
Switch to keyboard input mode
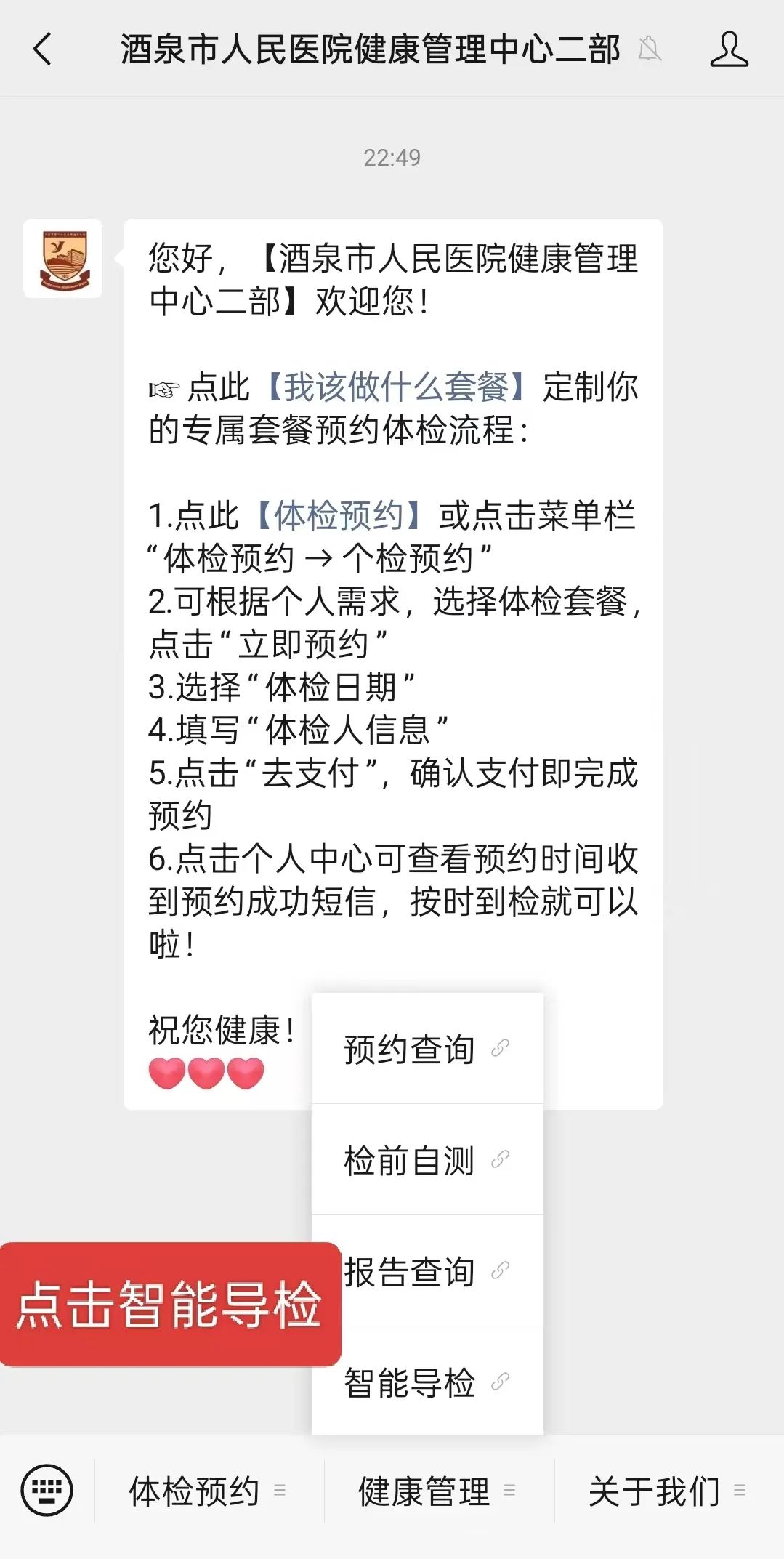pos(47,1491)
